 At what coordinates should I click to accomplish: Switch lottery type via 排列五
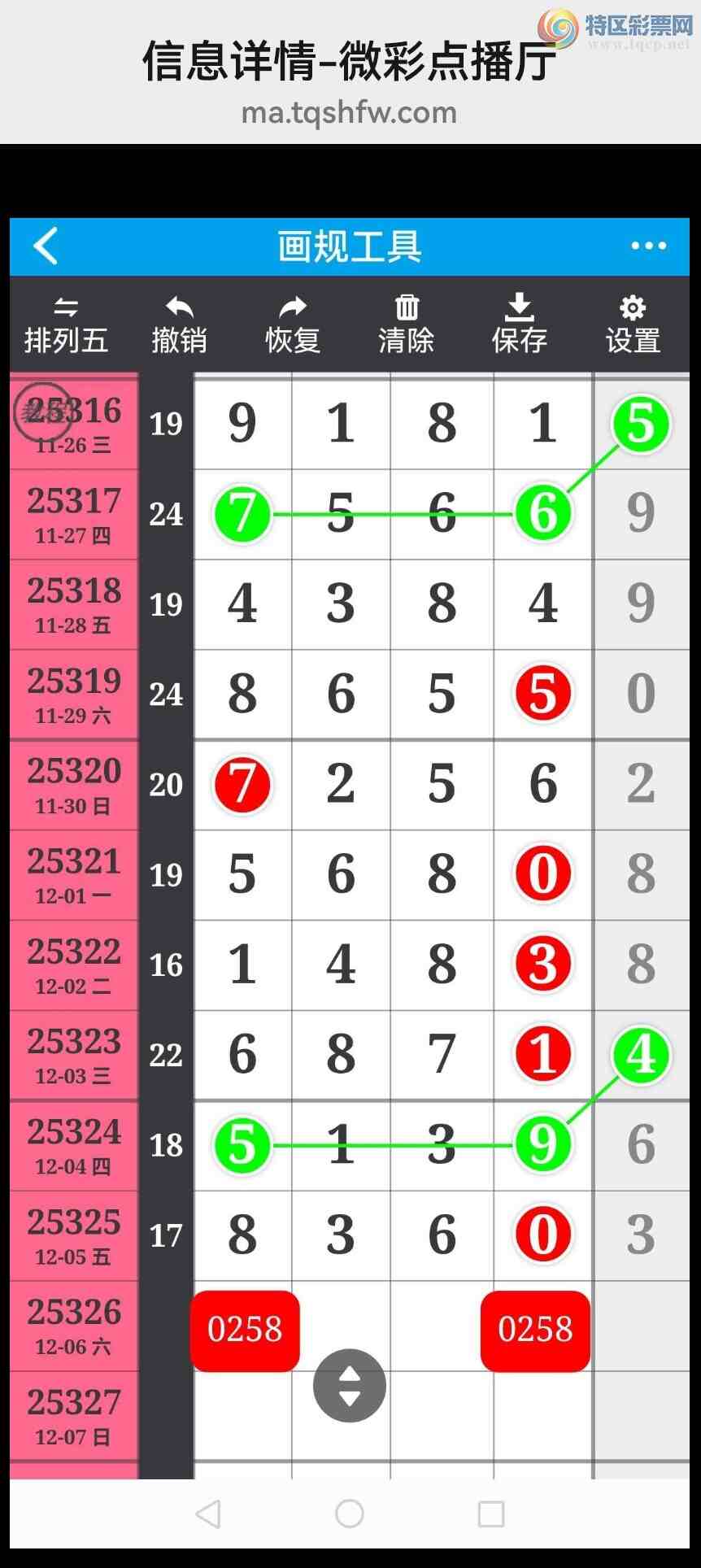pyautogui.click(x=66, y=325)
